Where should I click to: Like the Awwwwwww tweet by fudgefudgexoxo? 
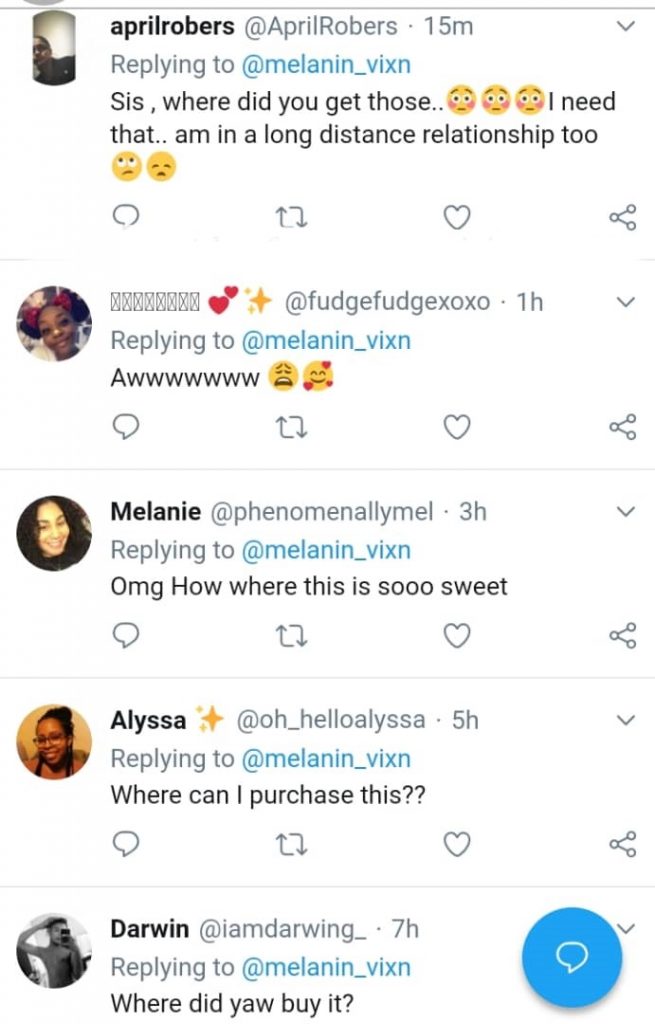pyautogui.click(x=457, y=427)
